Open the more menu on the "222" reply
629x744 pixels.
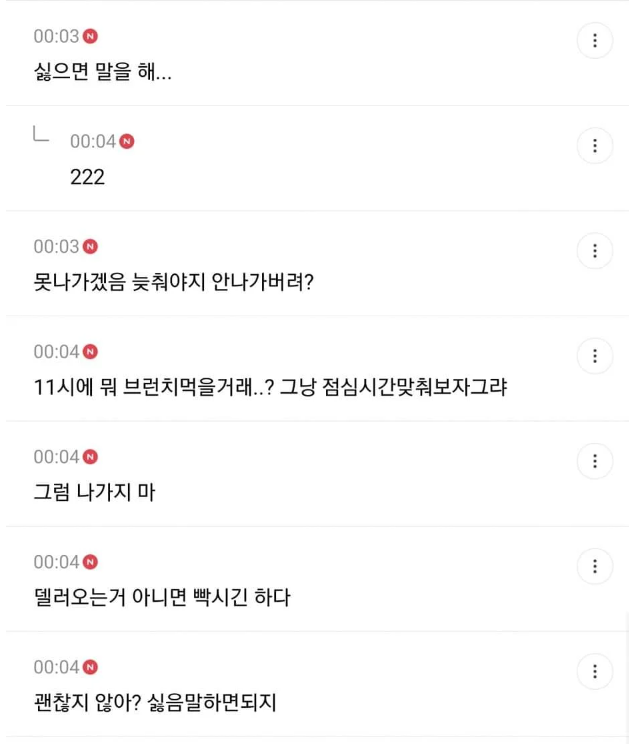tap(595, 146)
